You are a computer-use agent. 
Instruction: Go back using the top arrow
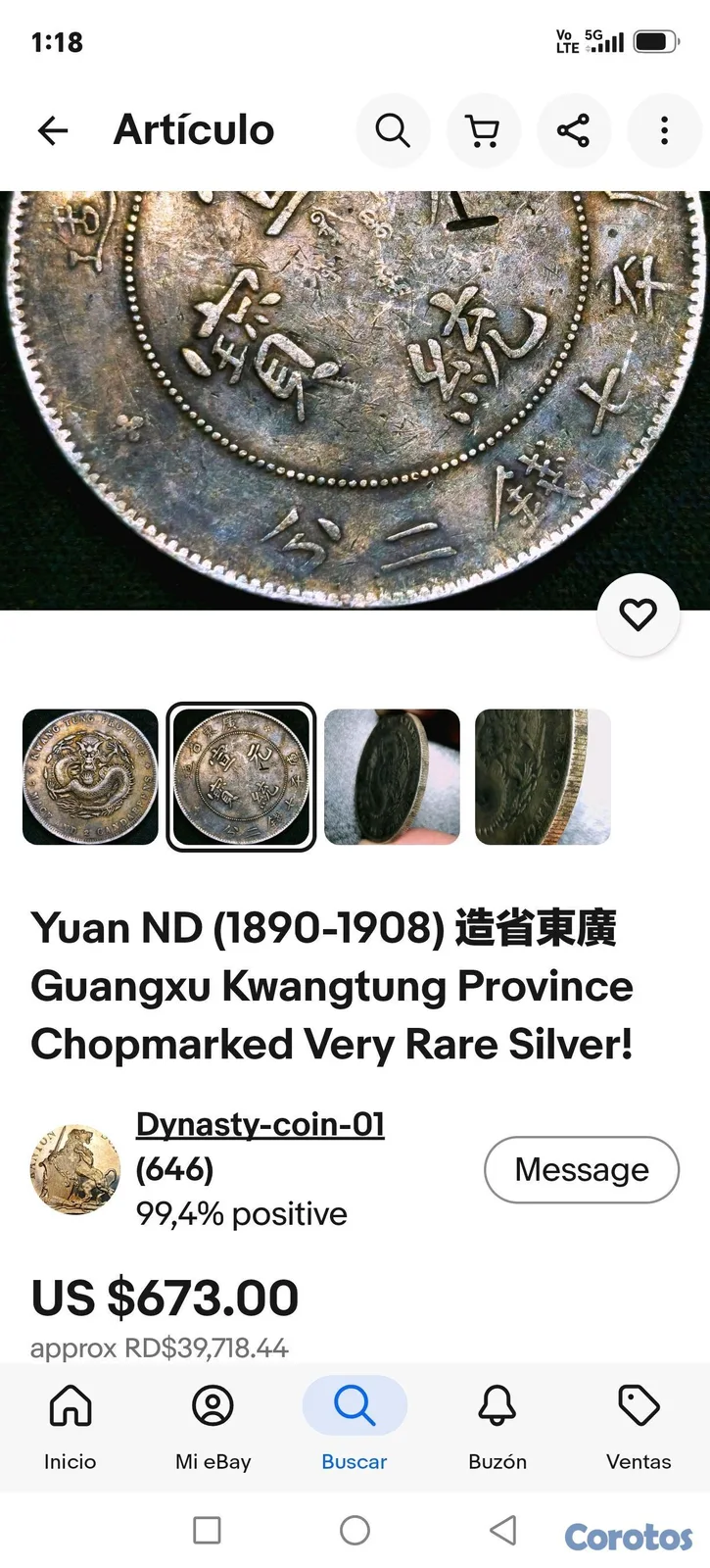(x=53, y=130)
